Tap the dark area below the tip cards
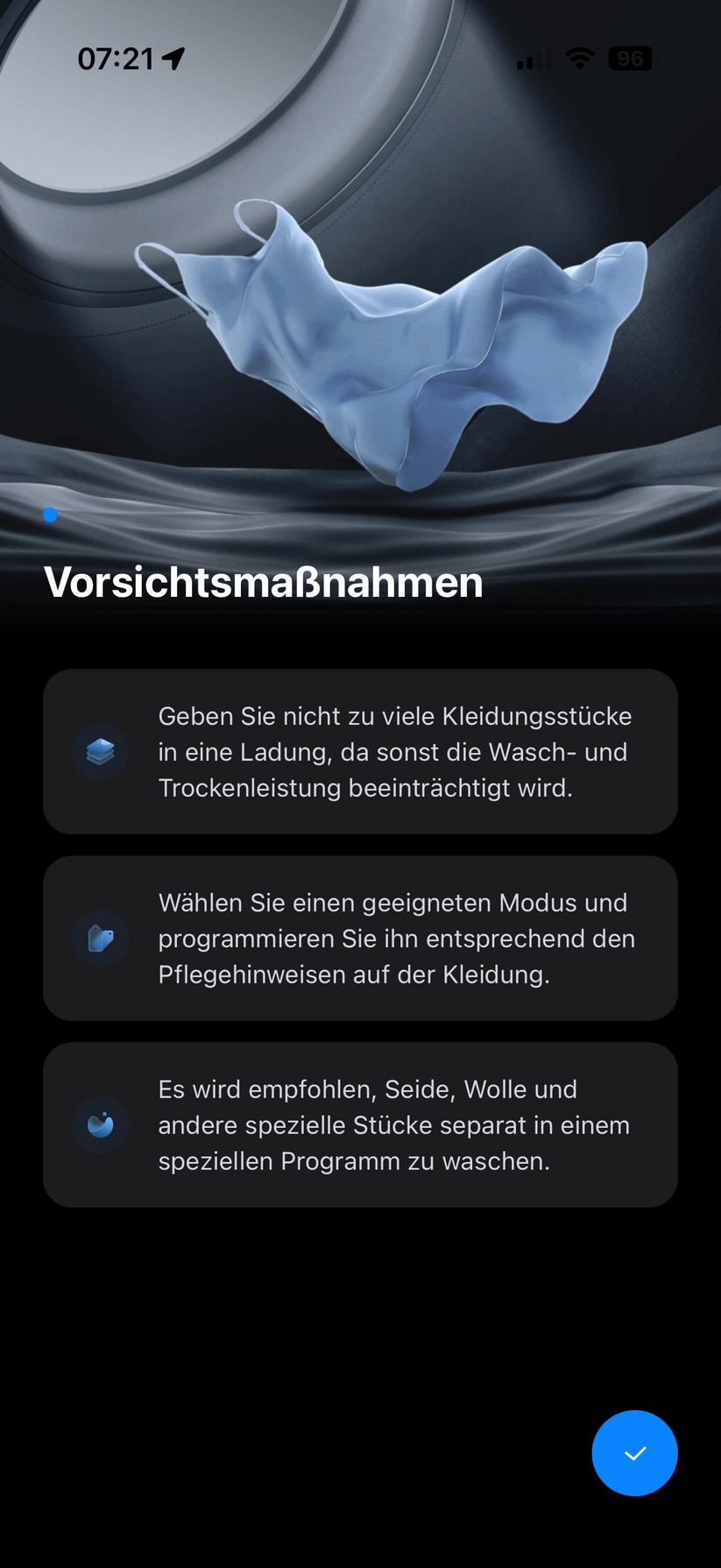The width and height of the screenshot is (721, 1568). point(360,1297)
